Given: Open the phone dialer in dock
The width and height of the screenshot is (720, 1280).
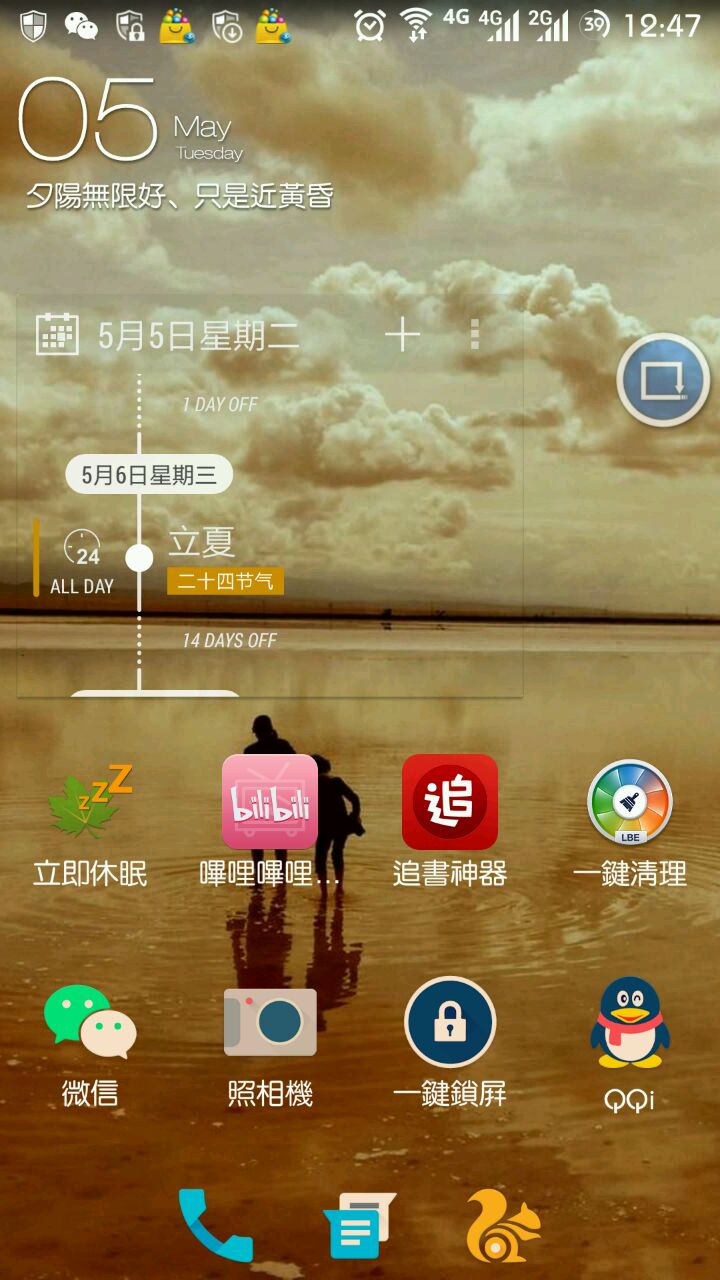Looking at the screenshot, I should pyautogui.click(x=213, y=1225).
